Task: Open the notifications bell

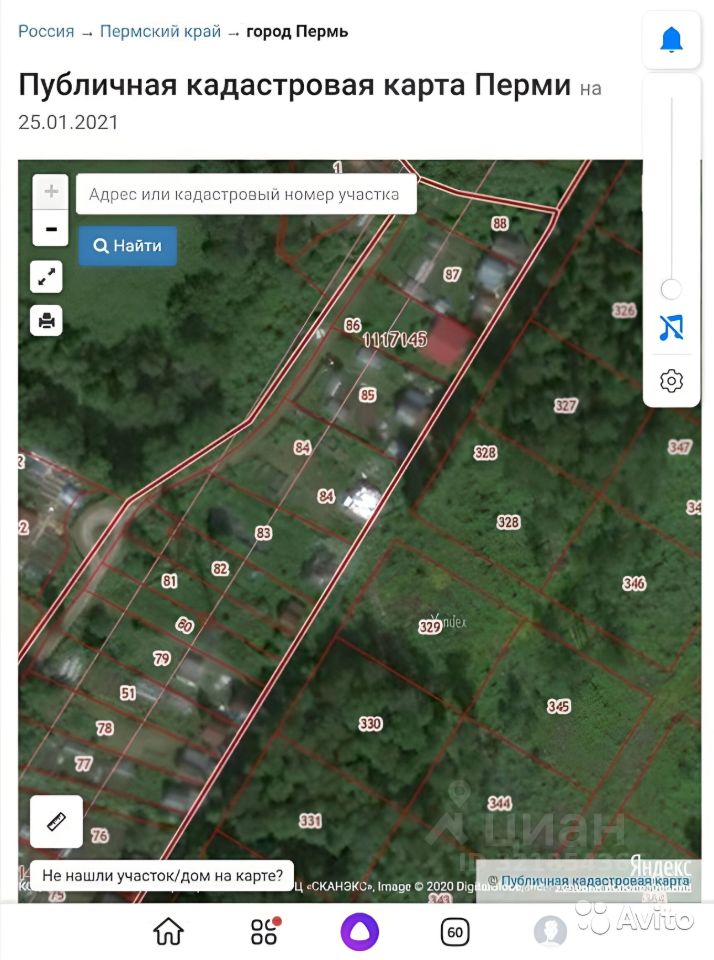Action: point(671,40)
